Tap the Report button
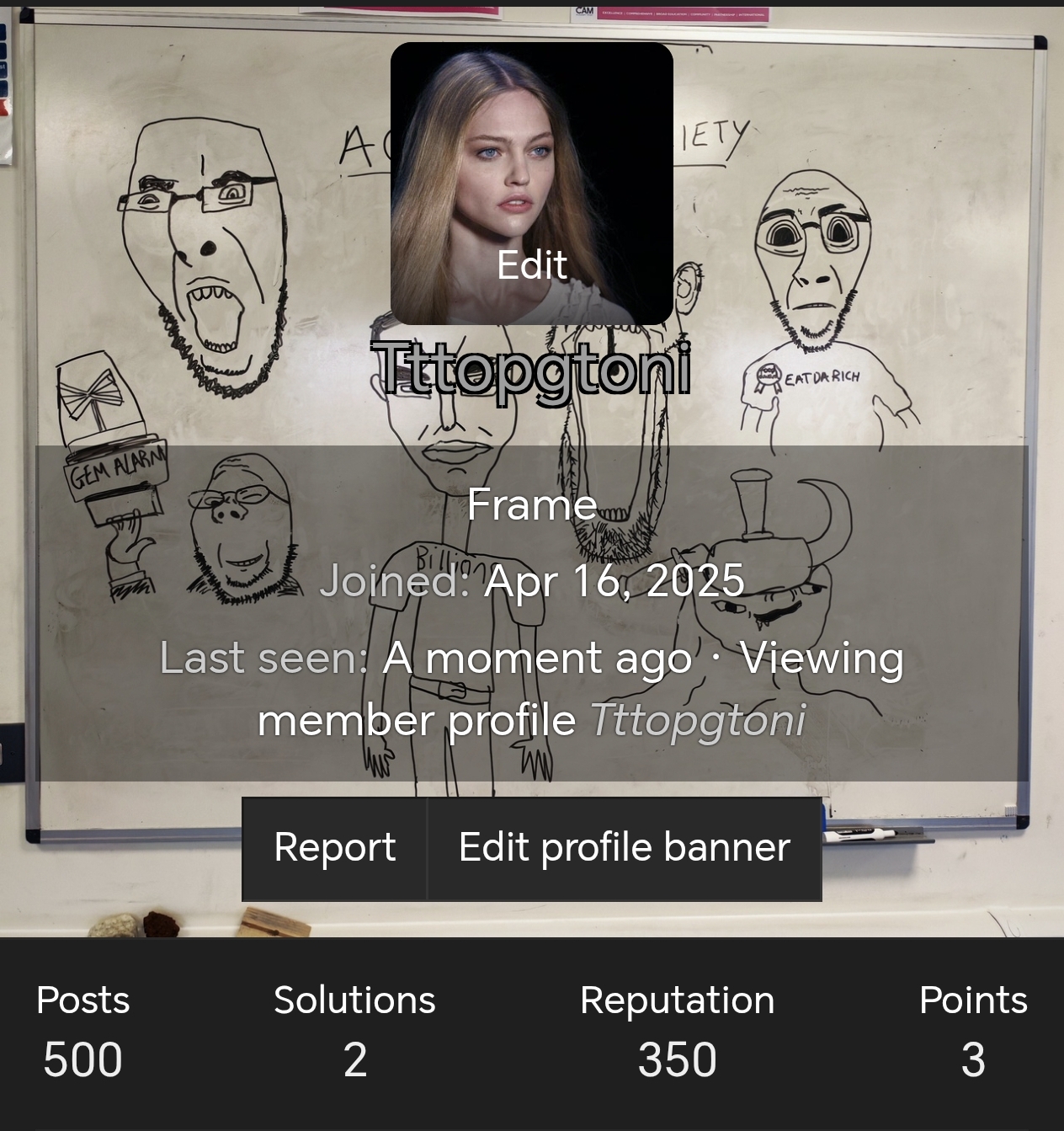The width and height of the screenshot is (1064, 1131). (x=334, y=847)
